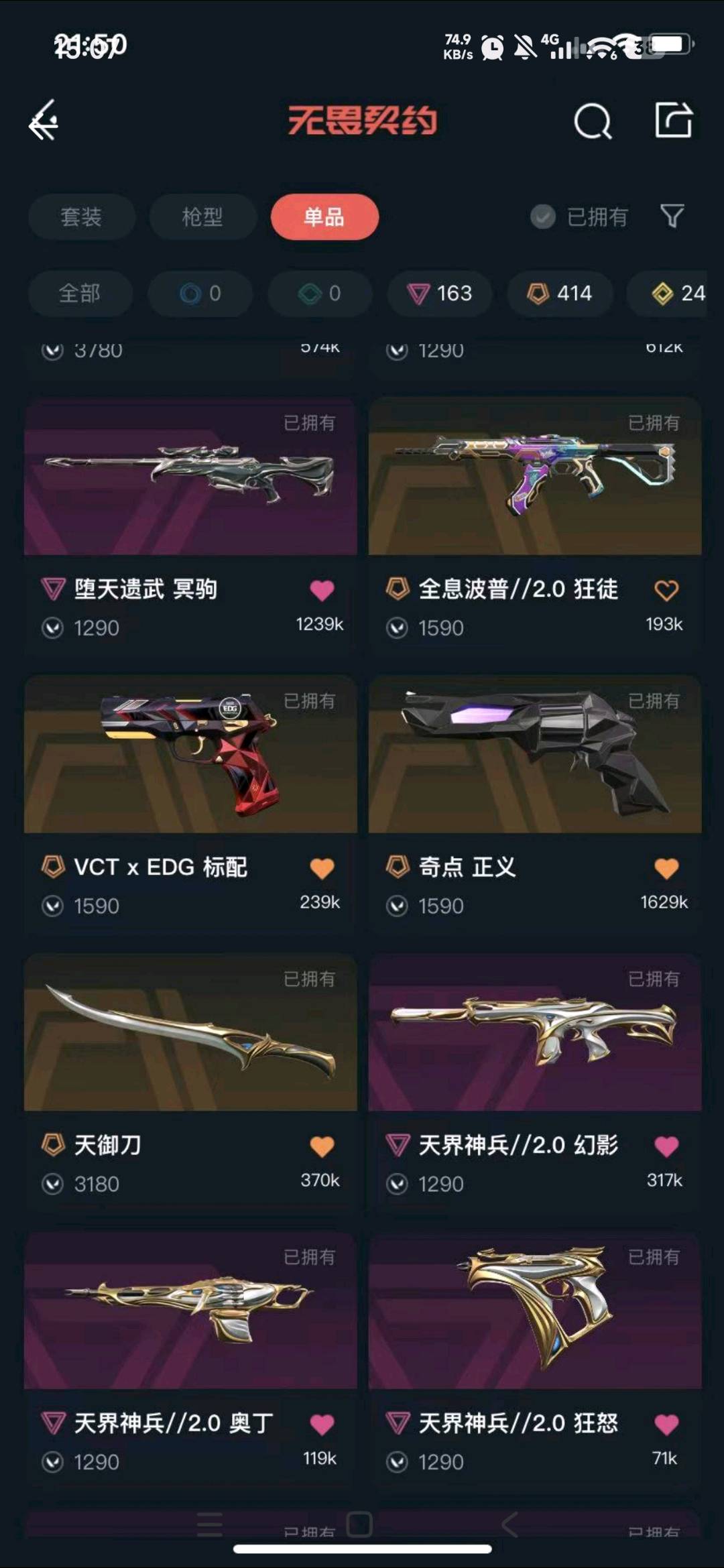Open the 天御刀 knife card
Viewport: 724px width, 1568px height.
(190, 1033)
